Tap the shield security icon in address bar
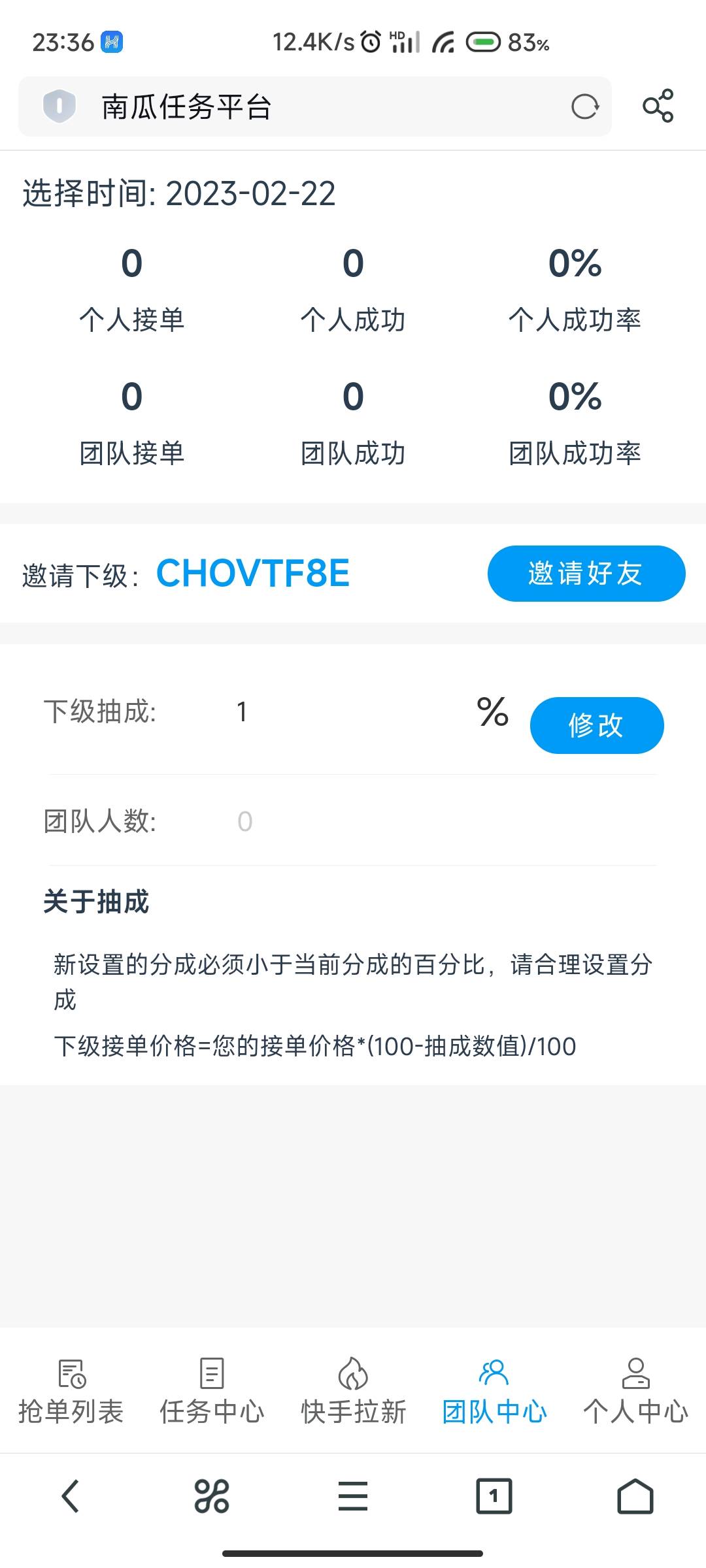Image resolution: width=706 pixels, height=1568 pixels. (x=59, y=106)
